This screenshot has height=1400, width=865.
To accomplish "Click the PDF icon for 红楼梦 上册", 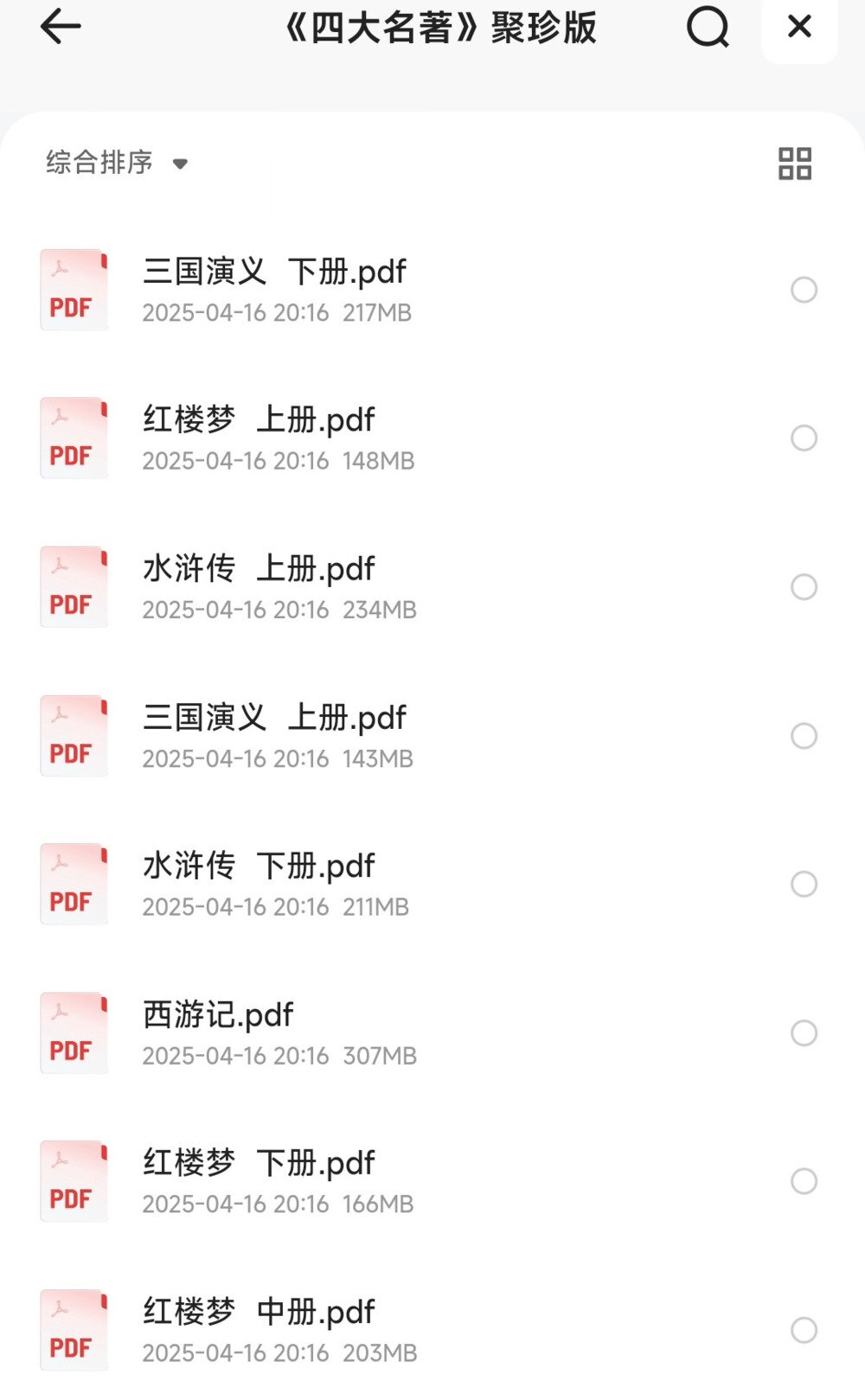I will pyautogui.click(x=74, y=438).
